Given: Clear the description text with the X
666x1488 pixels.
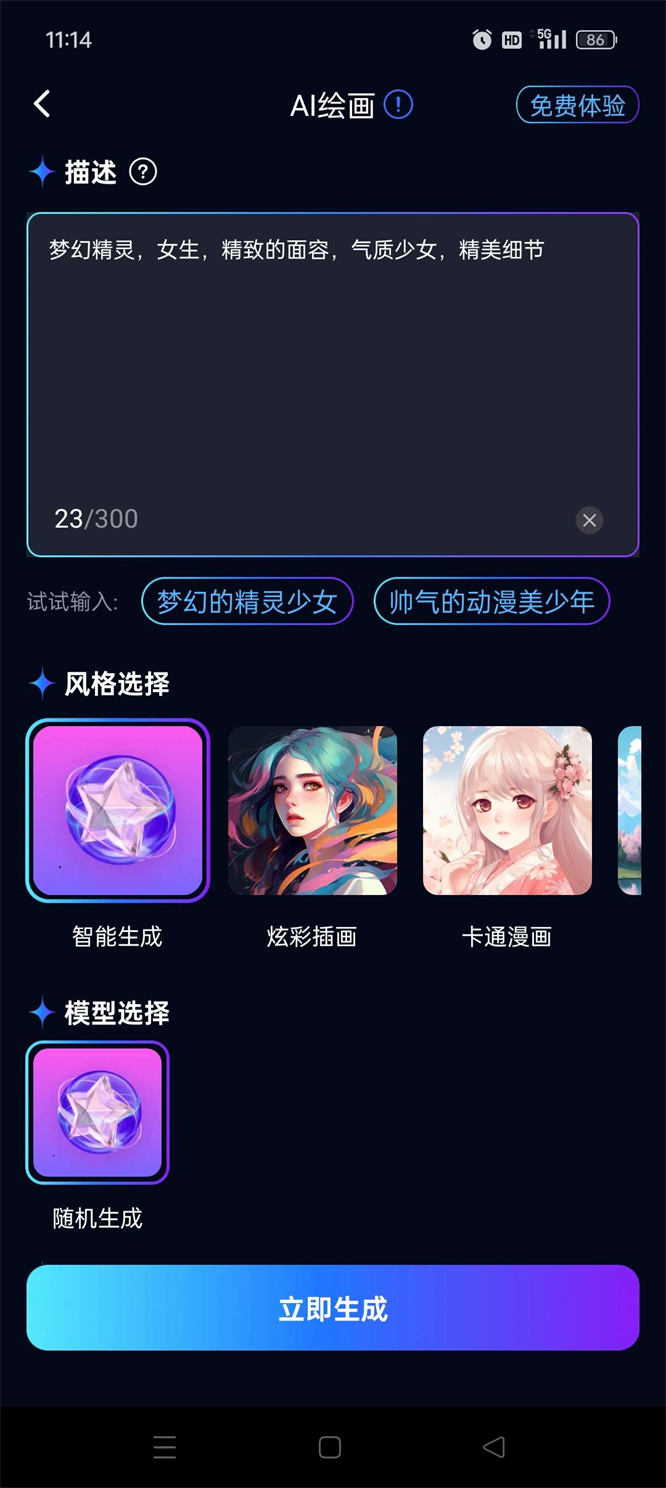Looking at the screenshot, I should point(589,520).
